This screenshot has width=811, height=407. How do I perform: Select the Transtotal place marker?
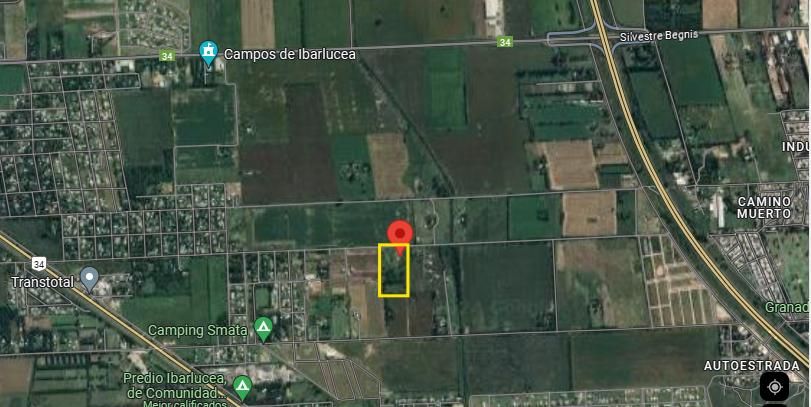[89, 279]
